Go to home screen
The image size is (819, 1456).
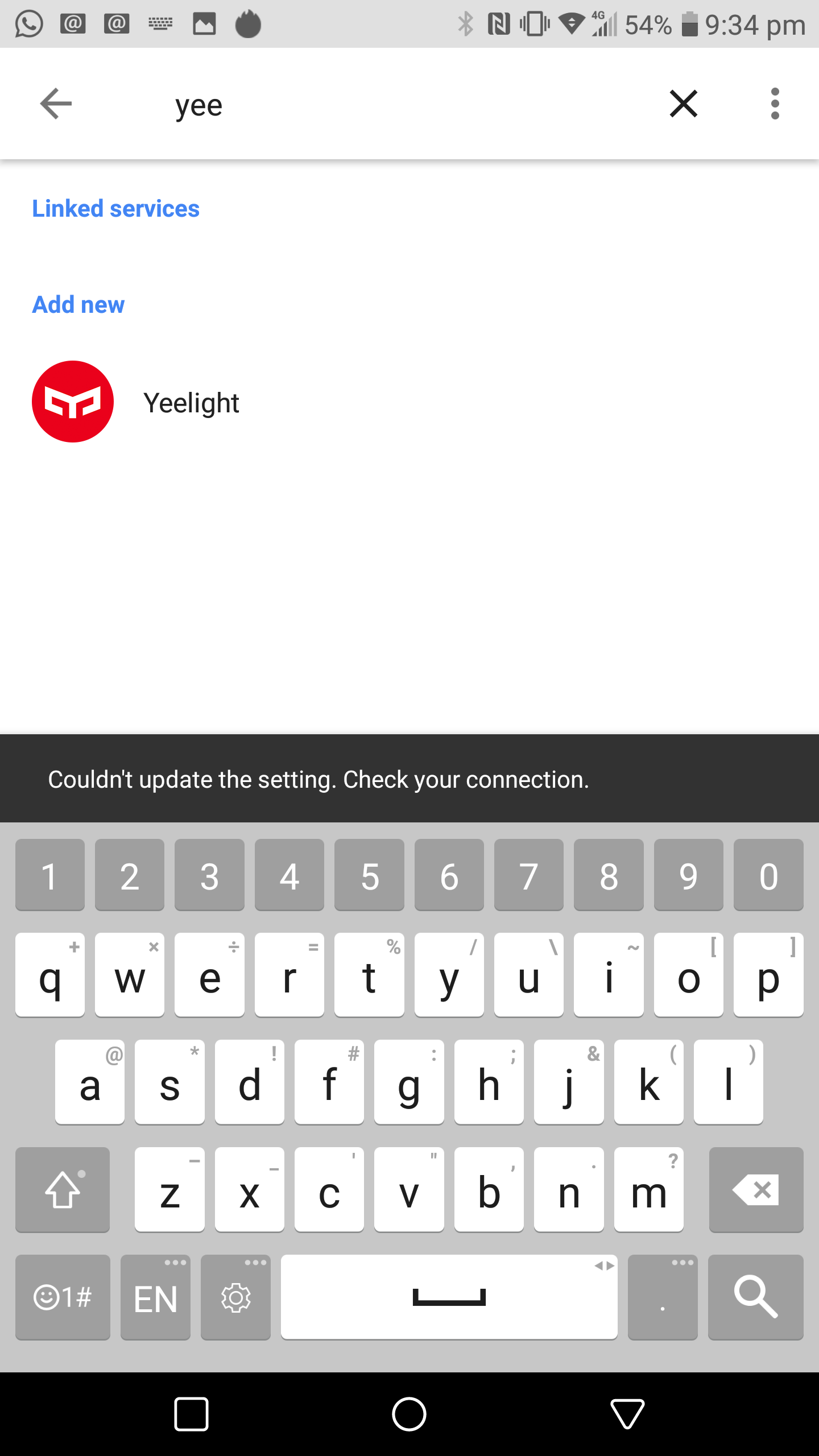click(409, 1414)
